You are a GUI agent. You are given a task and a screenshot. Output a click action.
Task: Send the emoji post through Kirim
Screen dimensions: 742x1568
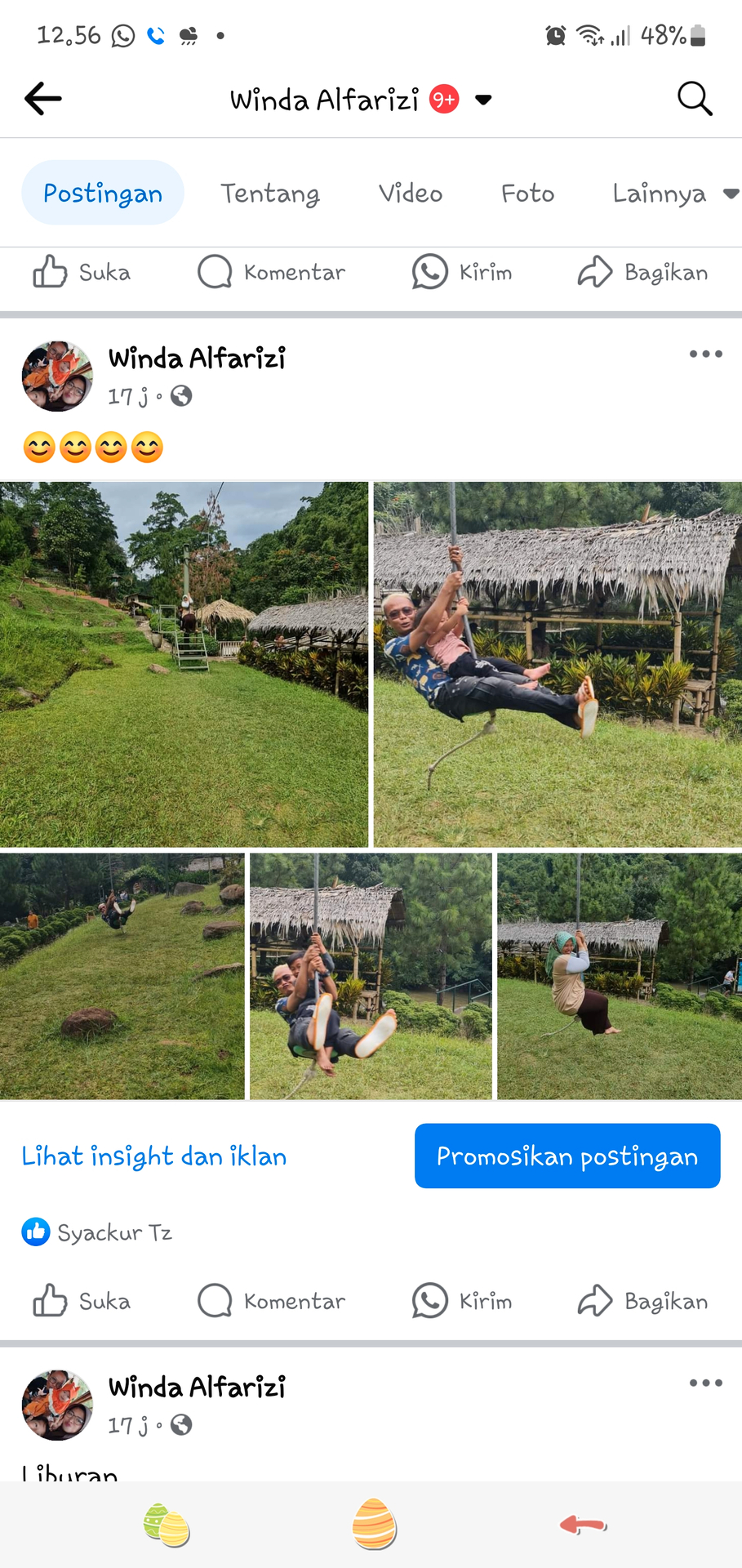(462, 1301)
